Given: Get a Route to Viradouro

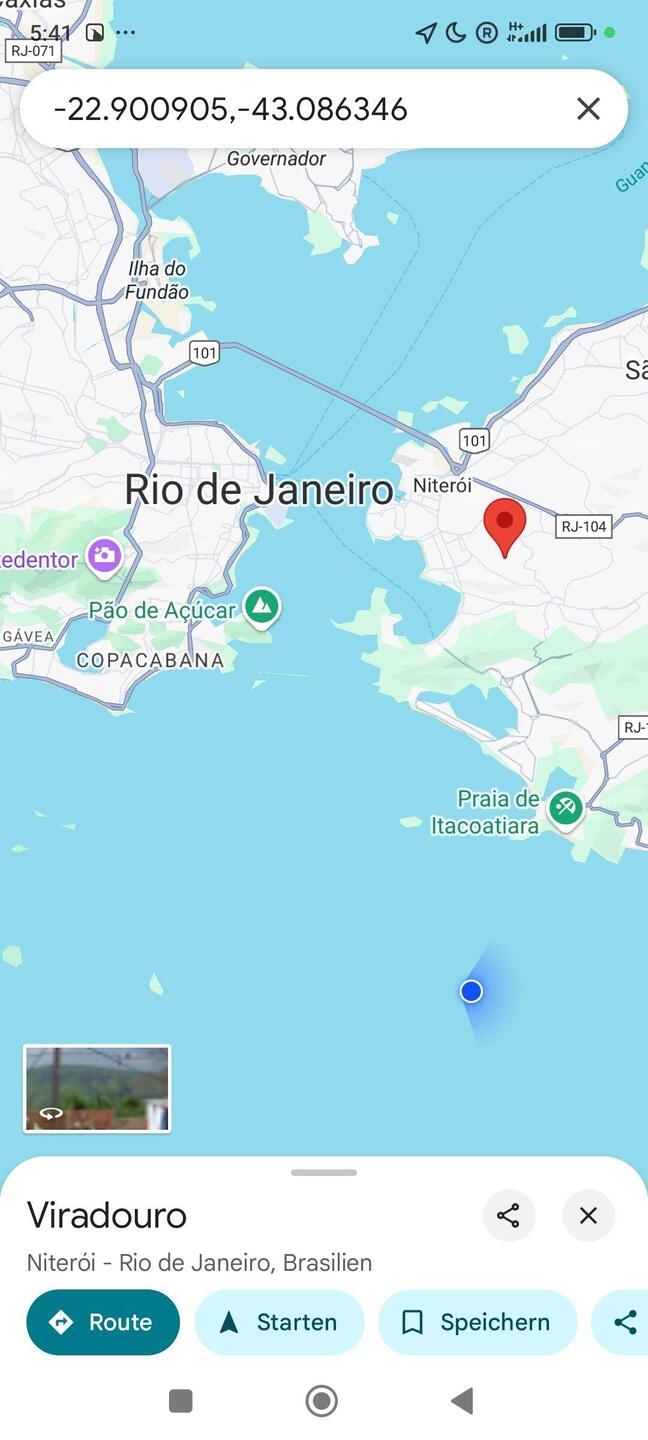Looking at the screenshot, I should pyautogui.click(x=103, y=1322).
